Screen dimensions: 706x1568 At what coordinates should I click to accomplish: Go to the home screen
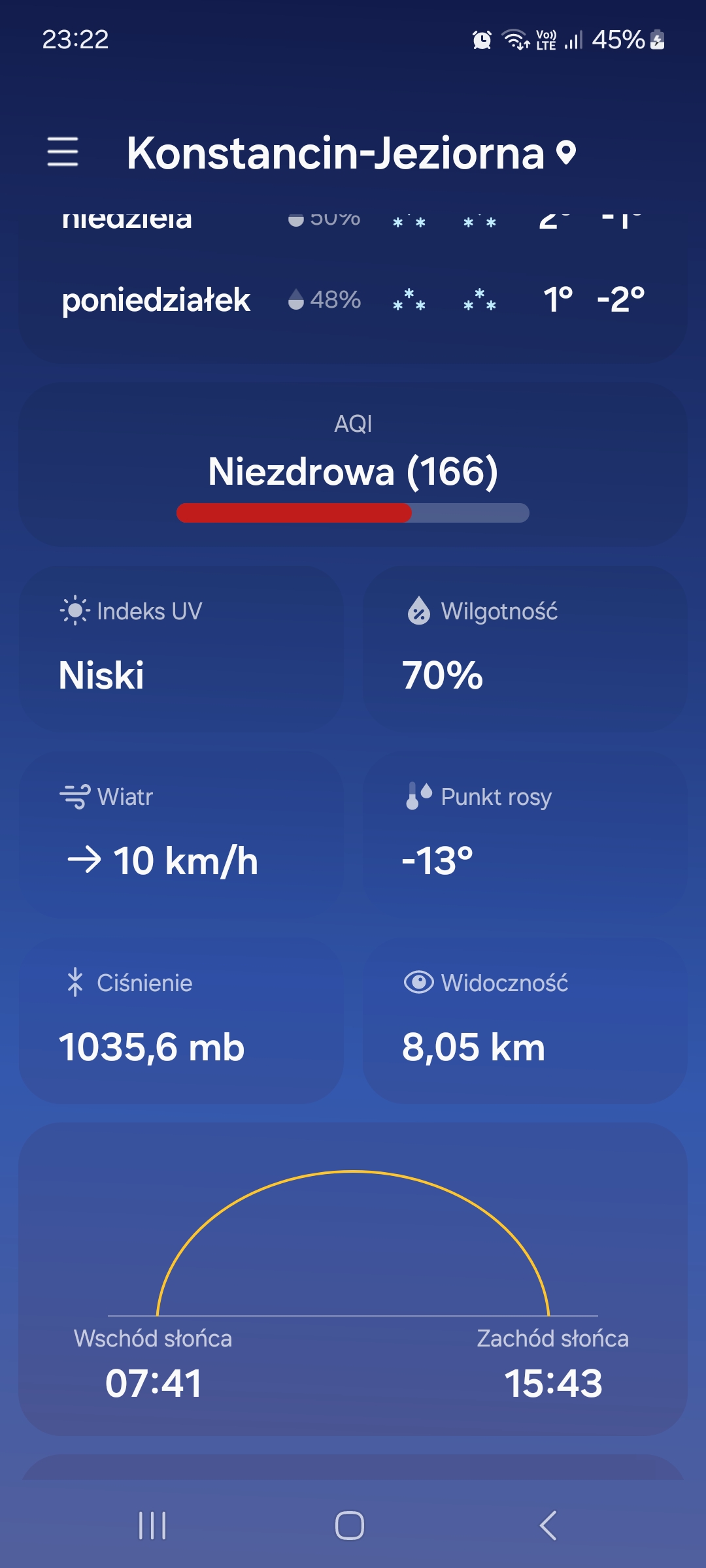(x=350, y=1526)
